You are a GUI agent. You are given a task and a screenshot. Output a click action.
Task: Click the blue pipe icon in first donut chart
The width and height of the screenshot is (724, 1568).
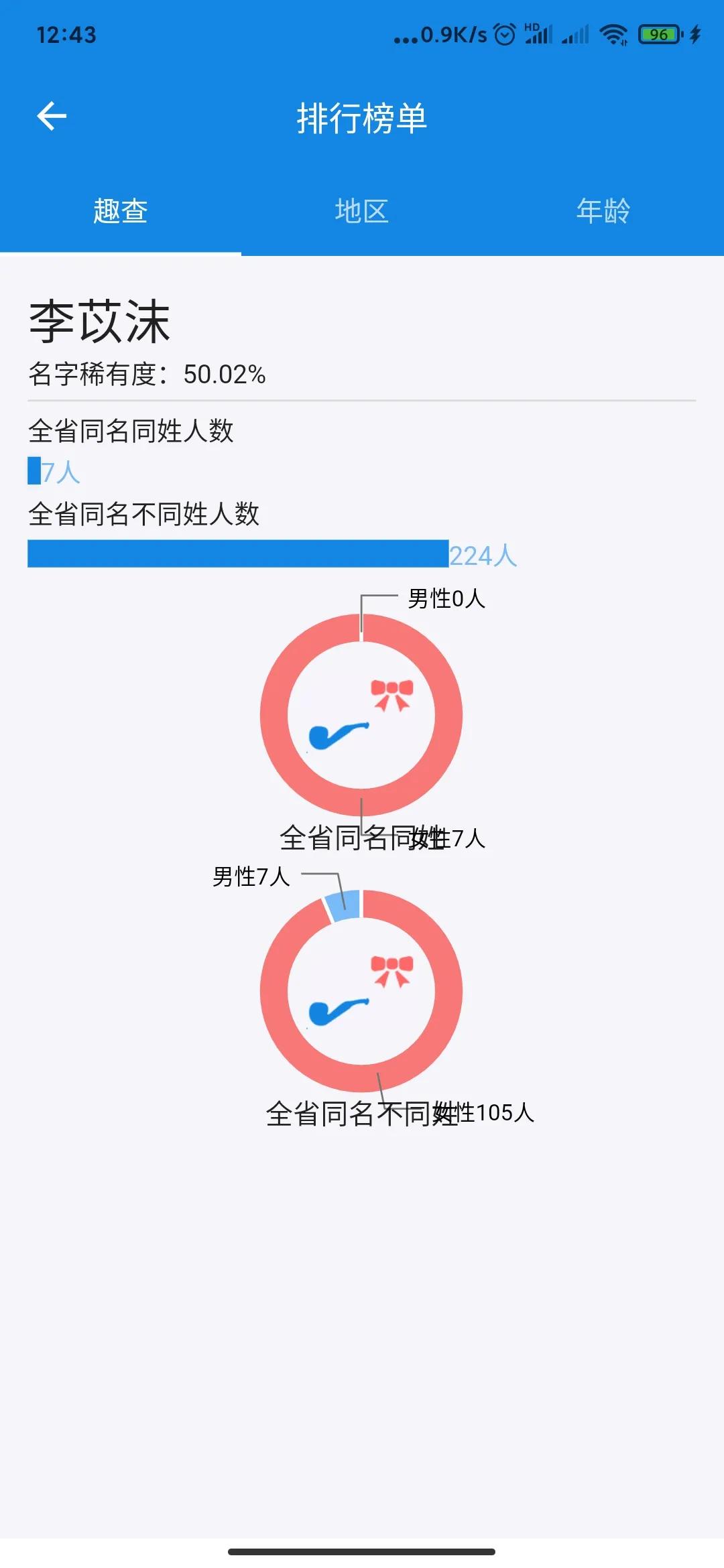point(339,737)
